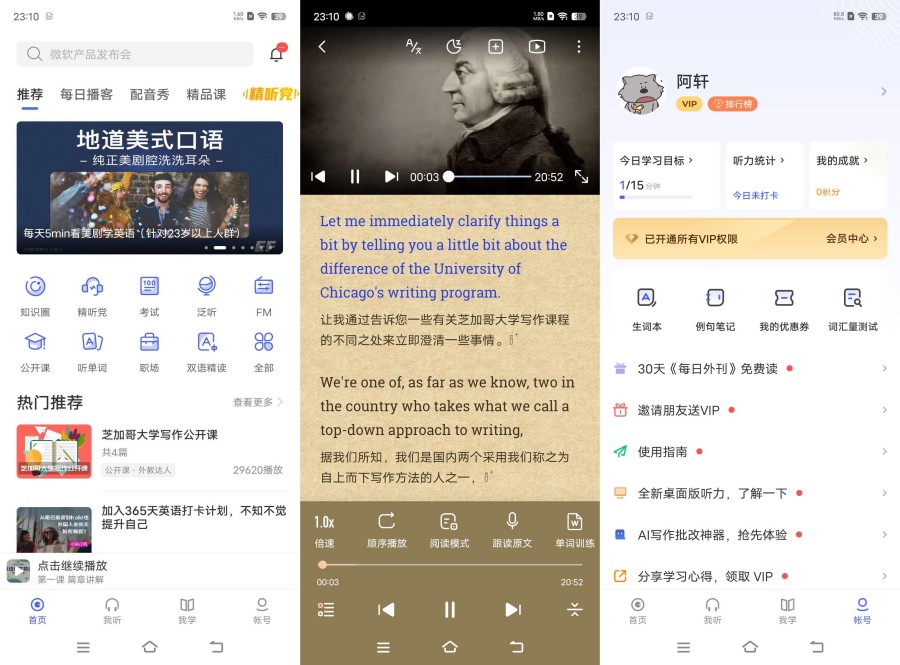Open the 听单词 category
900x665 pixels.
pyautogui.click(x=92, y=351)
